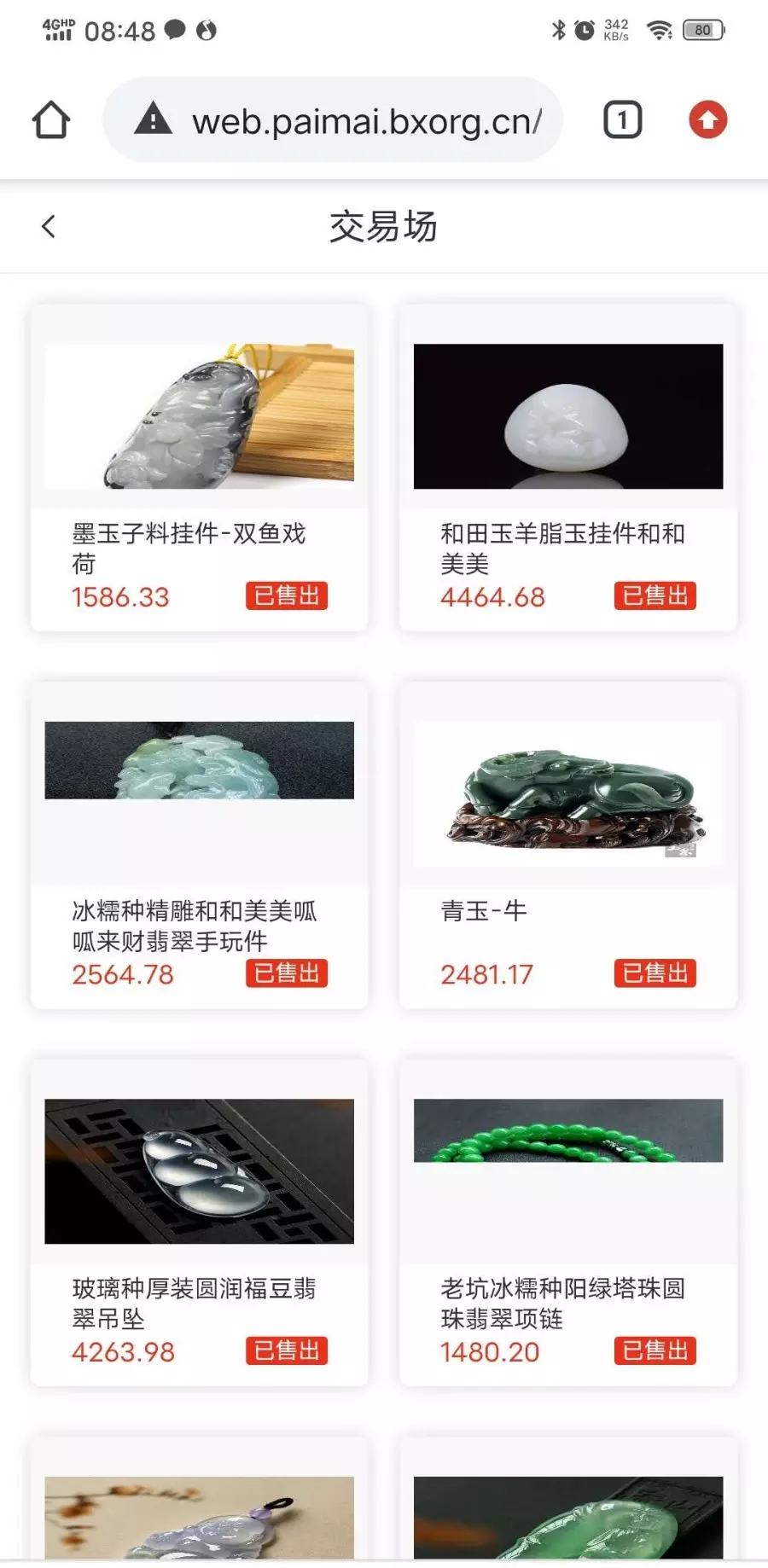Open the browser tab counter showing 1
Screen dimensions: 768x1568
(622, 119)
